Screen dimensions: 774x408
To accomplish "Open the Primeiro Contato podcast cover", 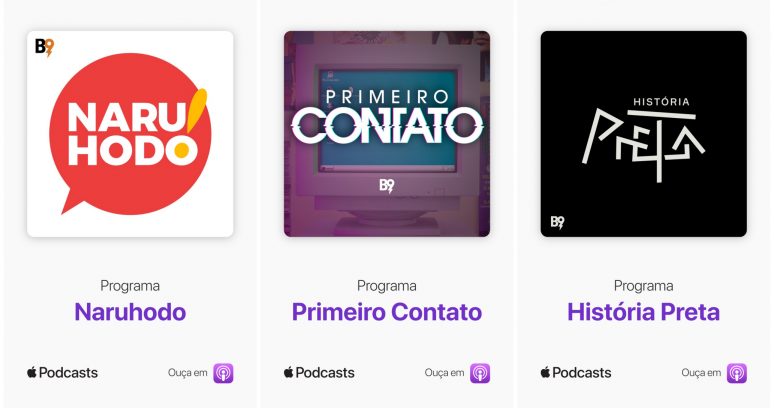I will (x=387, y=134).
